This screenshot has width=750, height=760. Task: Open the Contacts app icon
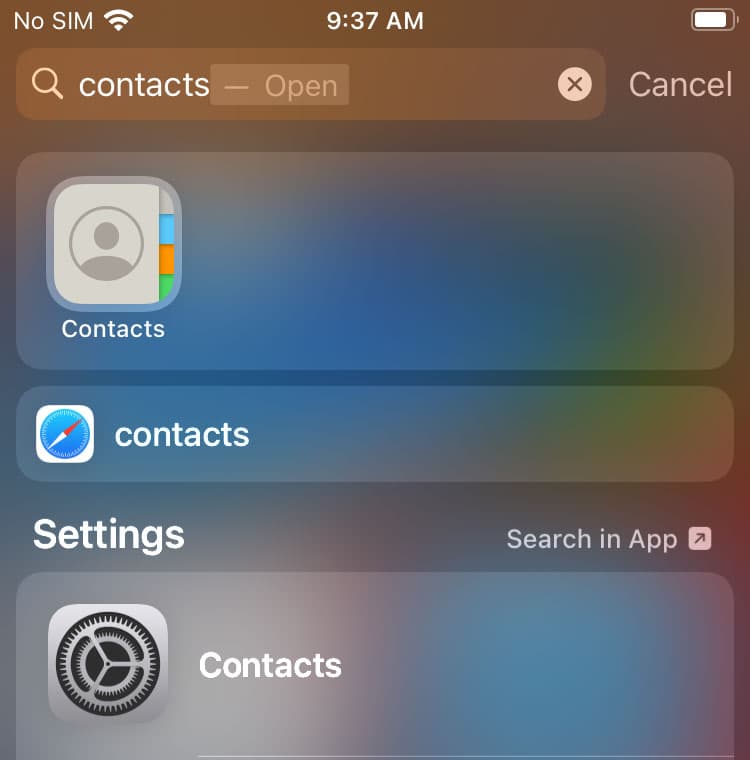tap(113, 243)
